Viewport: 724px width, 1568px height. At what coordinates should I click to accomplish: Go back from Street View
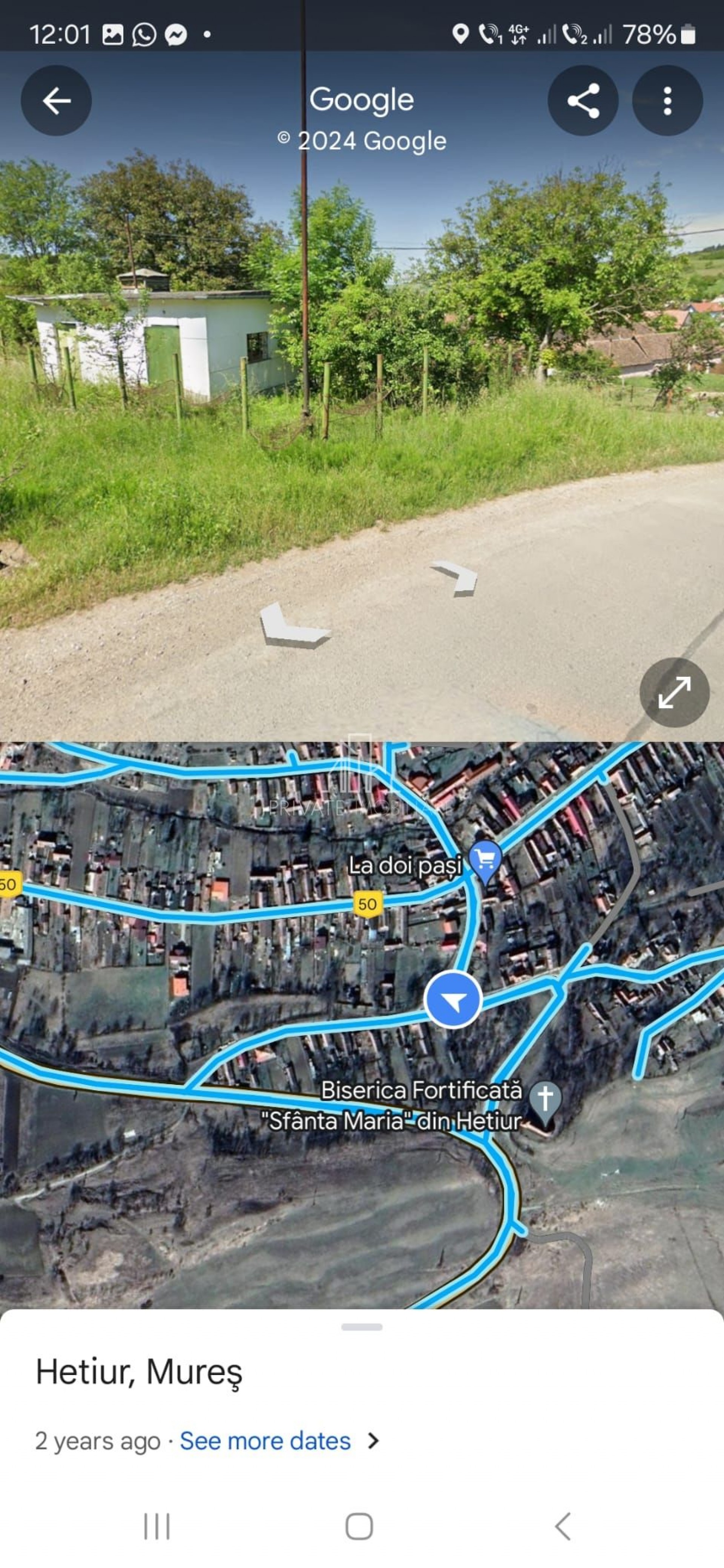tap(56, 101)
